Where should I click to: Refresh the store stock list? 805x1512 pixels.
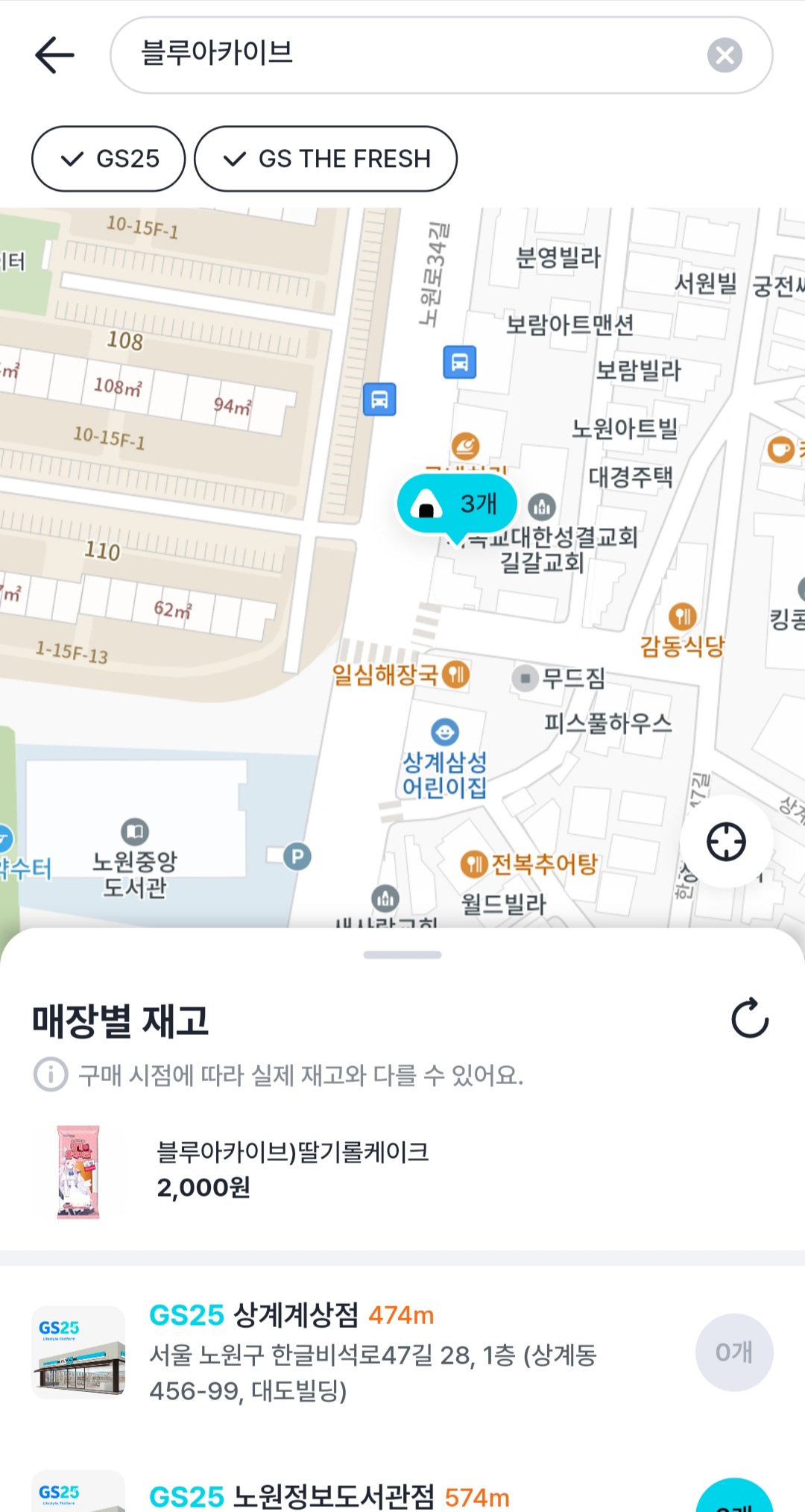click(749, 1018)
